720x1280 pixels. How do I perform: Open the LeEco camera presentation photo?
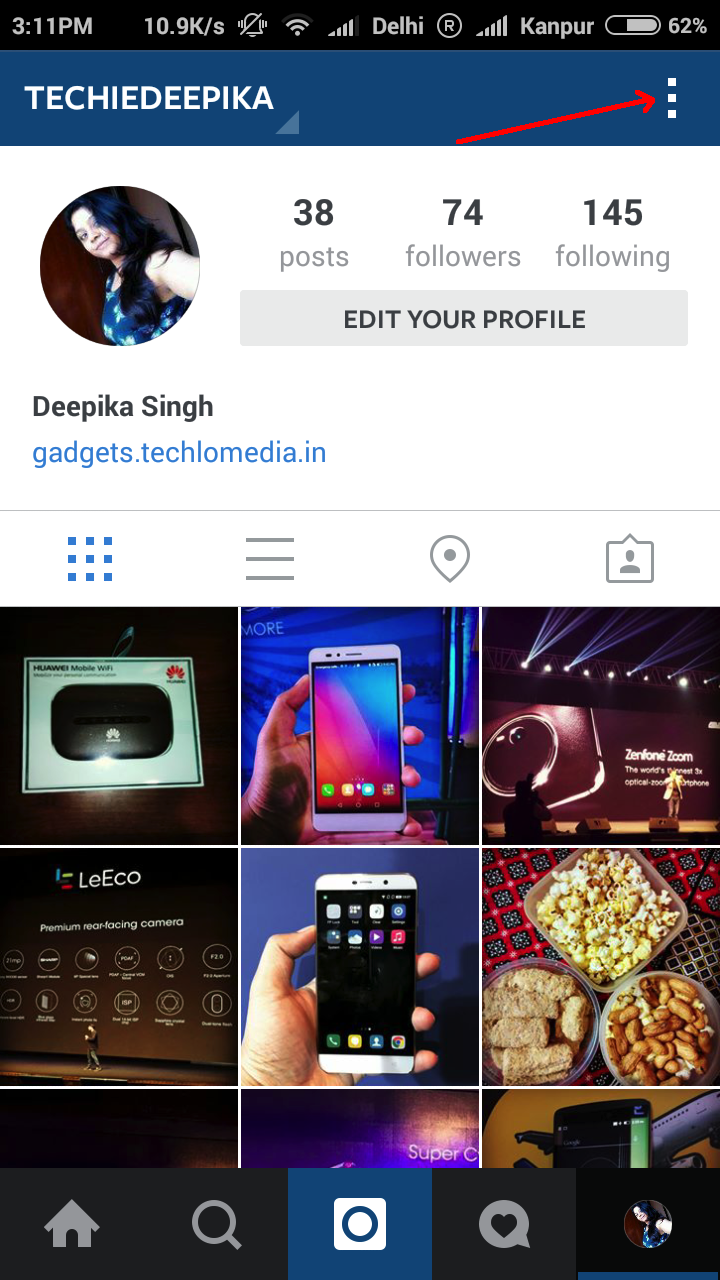tap(119, 967)
